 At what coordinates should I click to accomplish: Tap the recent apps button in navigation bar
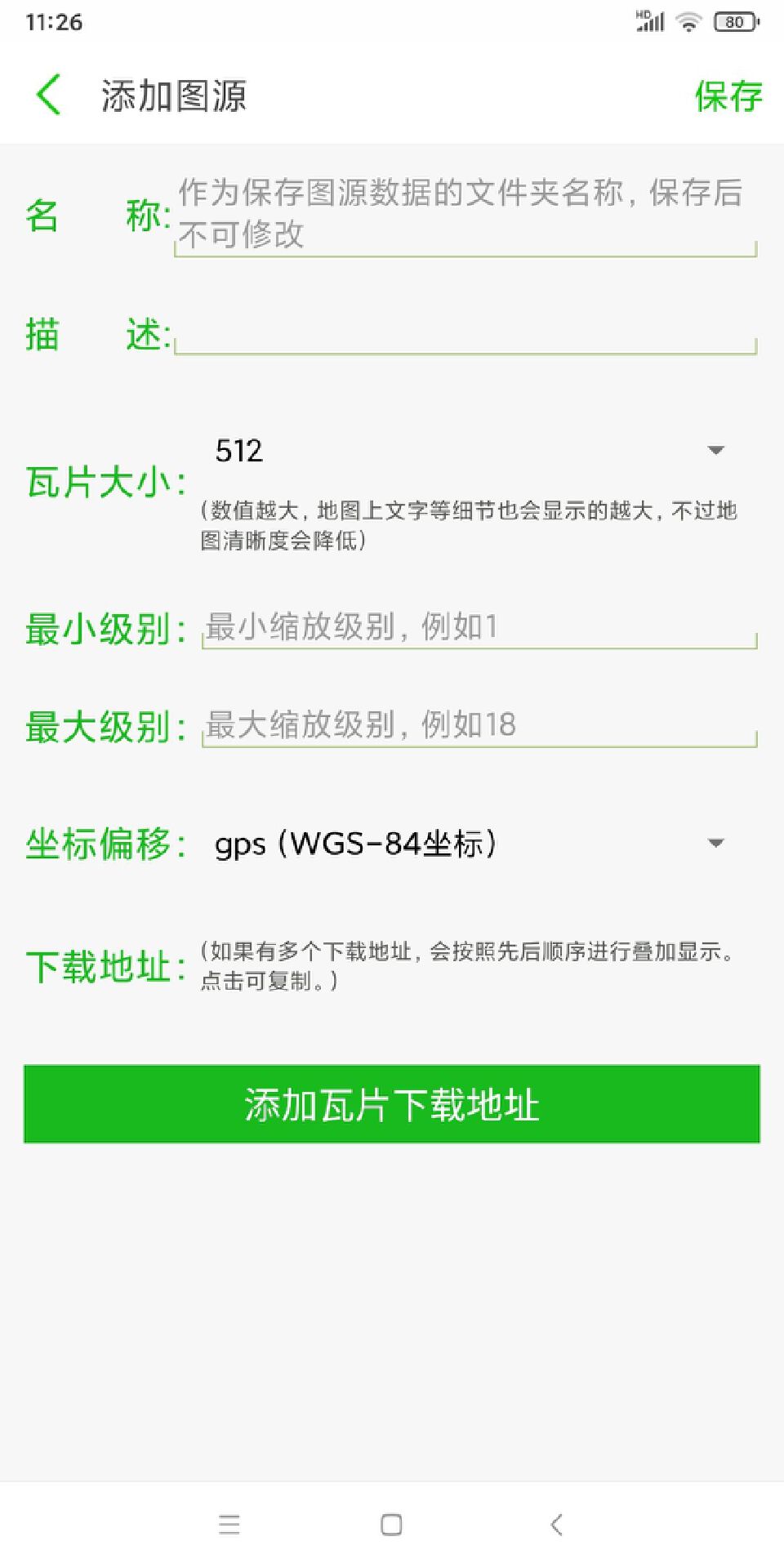coord(229,1524)
